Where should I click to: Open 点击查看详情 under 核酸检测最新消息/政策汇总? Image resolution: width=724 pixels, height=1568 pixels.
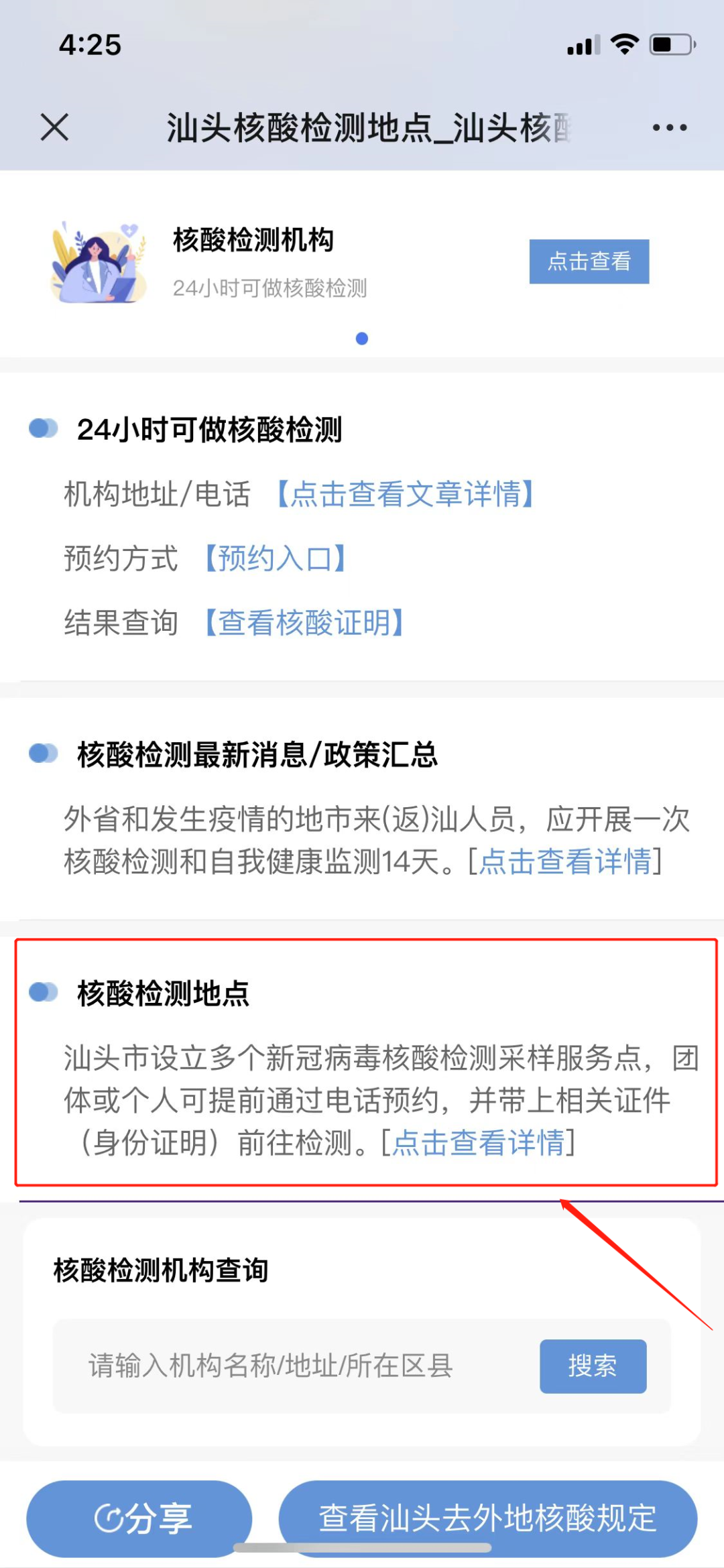coord(565,861)
